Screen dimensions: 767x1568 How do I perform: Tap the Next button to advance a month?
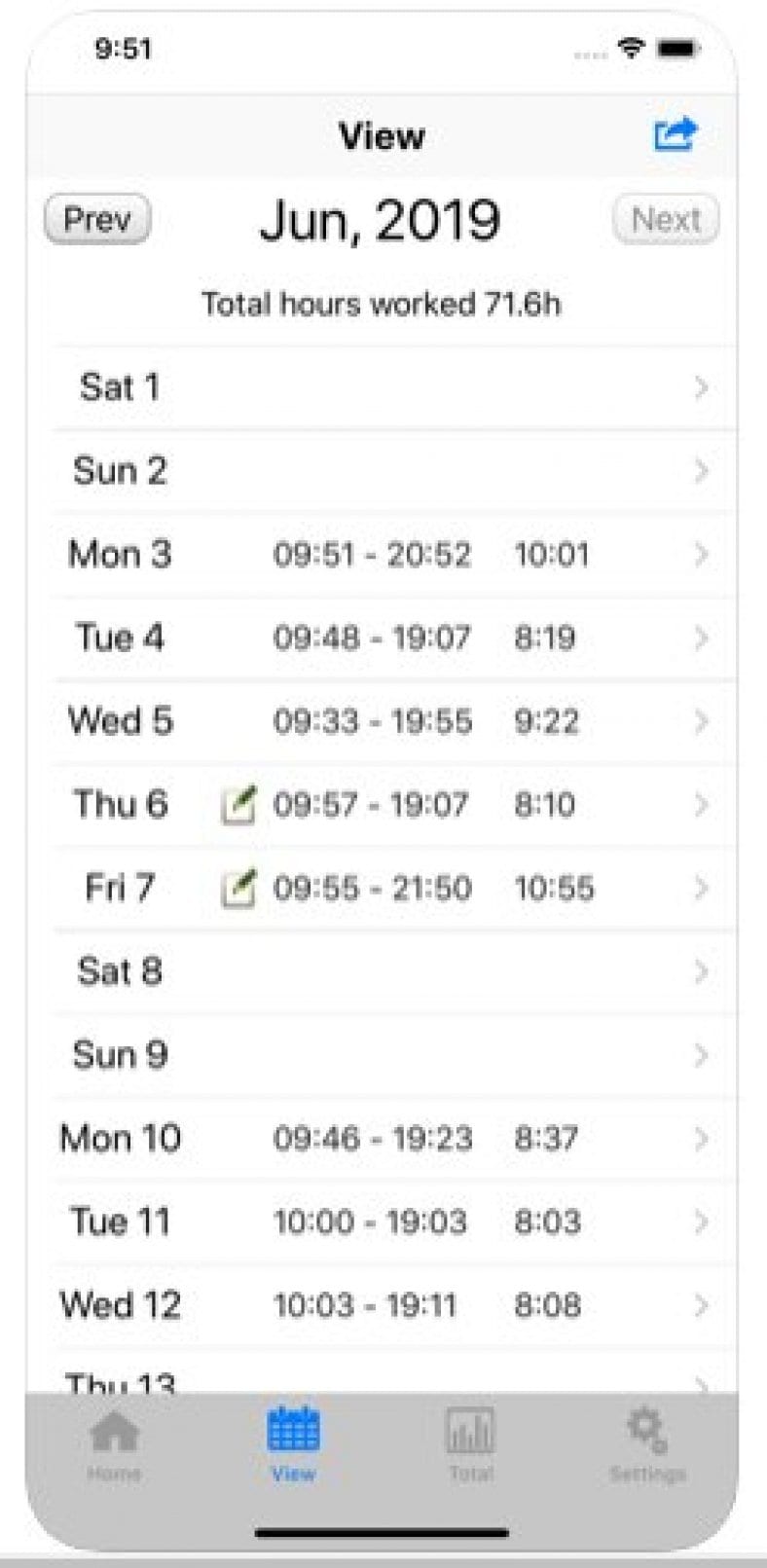pyautogui.click(x=665, y=219)
